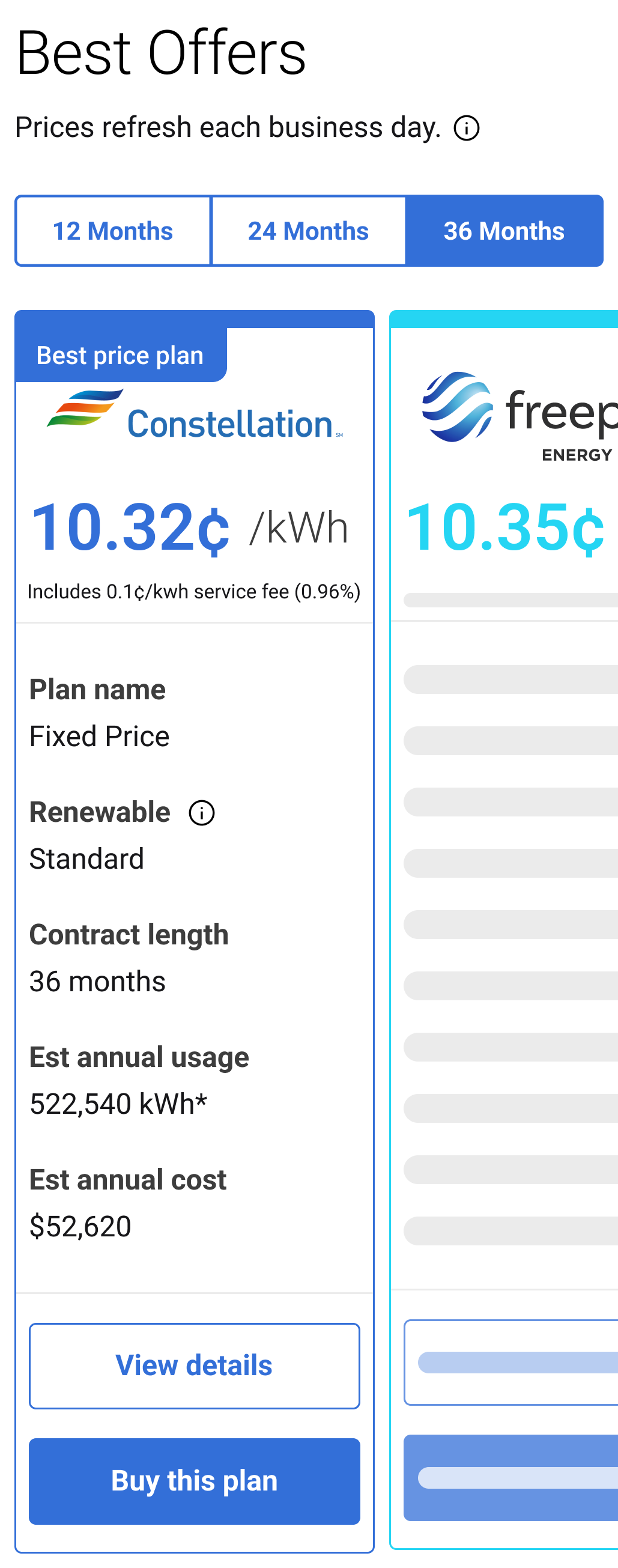The image size is (618, 1568).
Task: Select the 24 Months term
Action: click(x=308, y=231)
